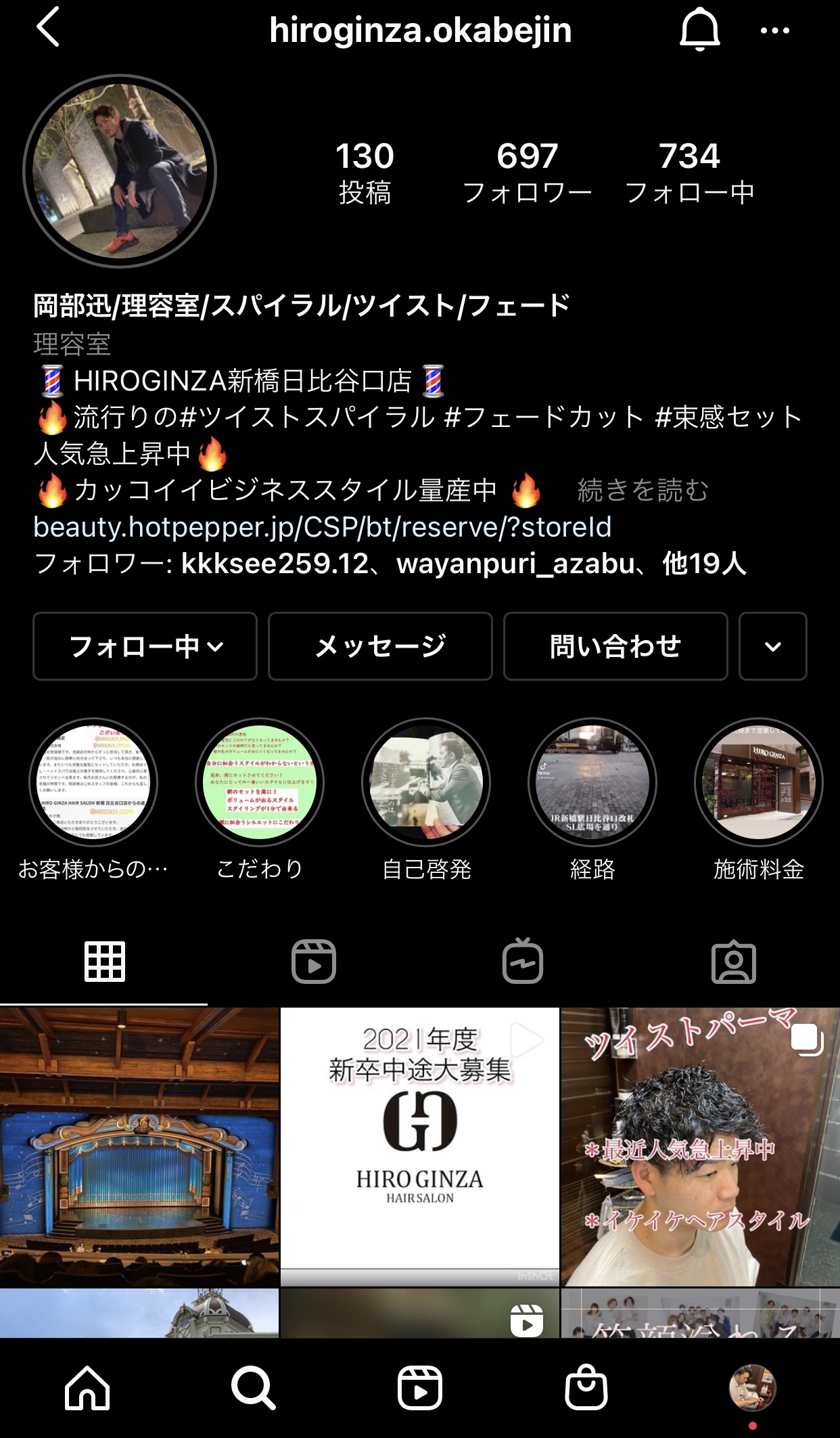Image resolution: width=840 pixels, height=1438 pixels.
Task: Open the こだわり story highlight
Action: pos(260,782)
